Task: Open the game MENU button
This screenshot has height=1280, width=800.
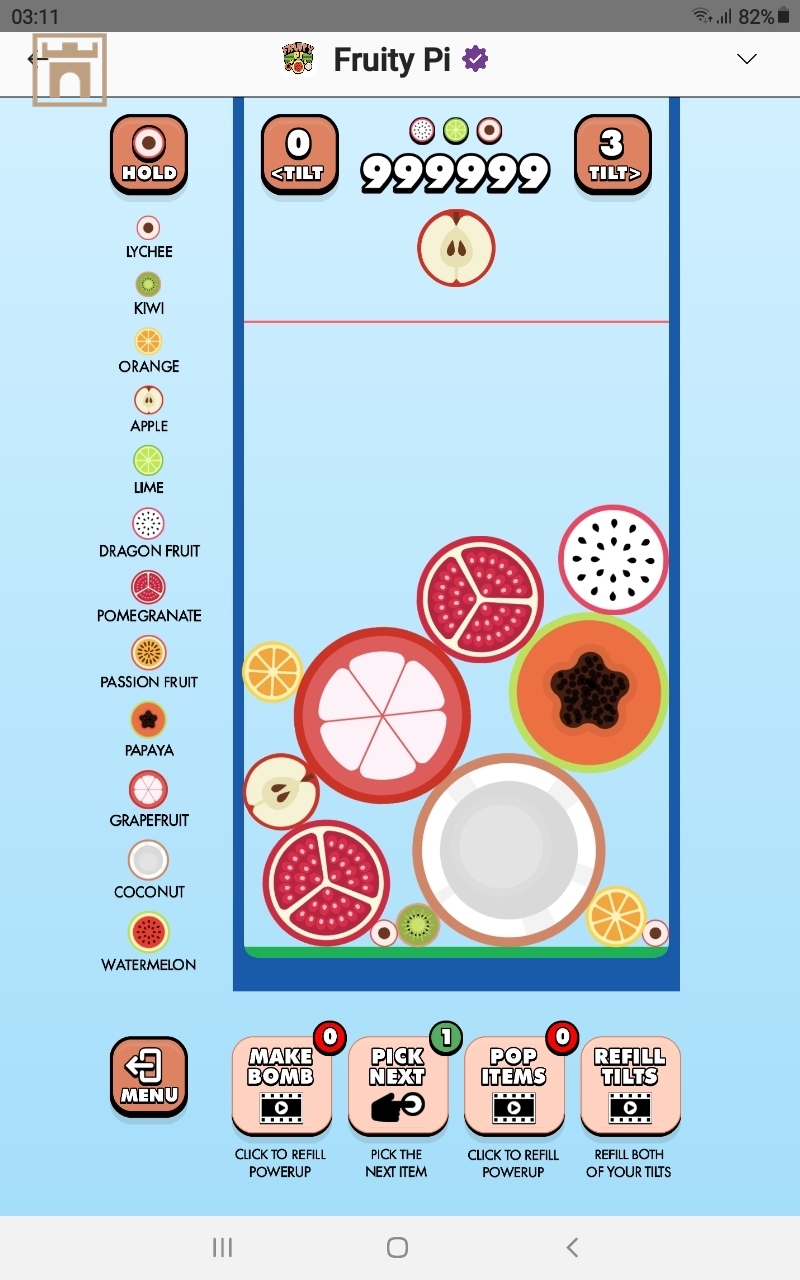Action: click(x=149, y=1075)
